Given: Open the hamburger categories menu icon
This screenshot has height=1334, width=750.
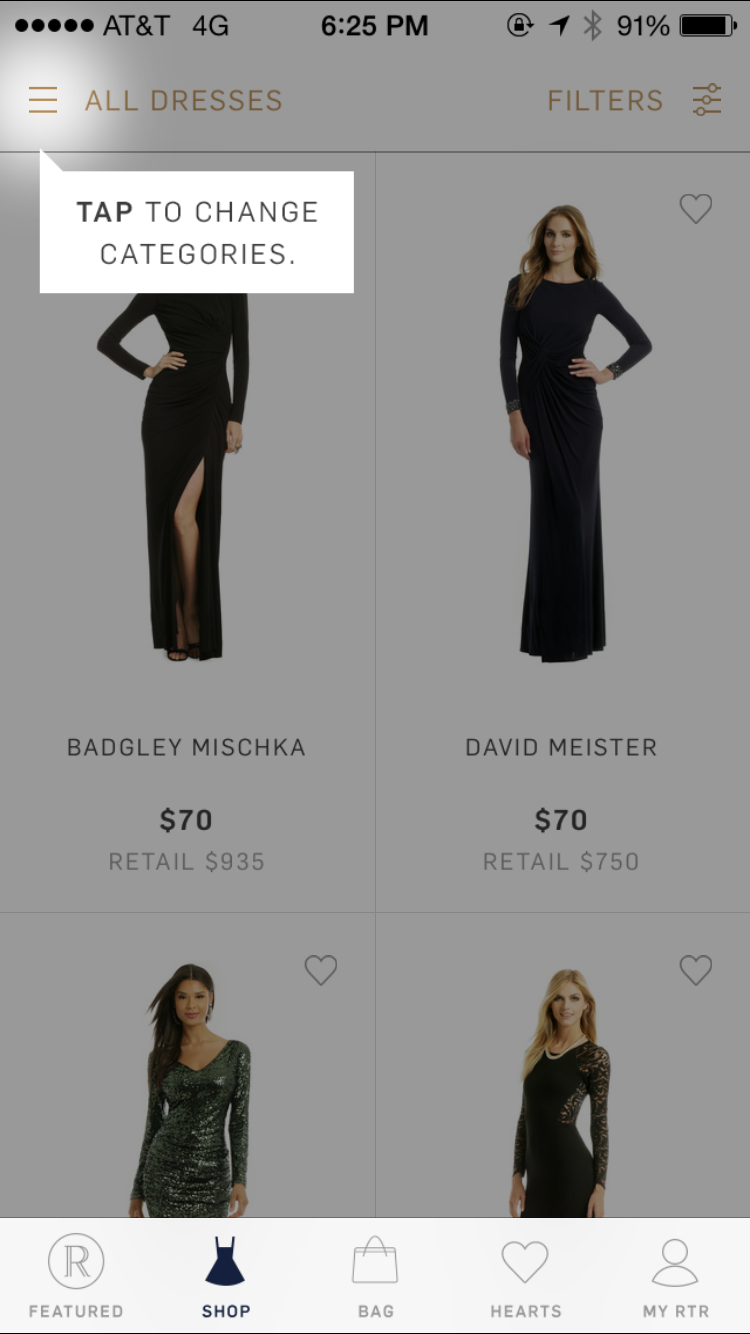Looking at the screenshot, I should [42, 99].
